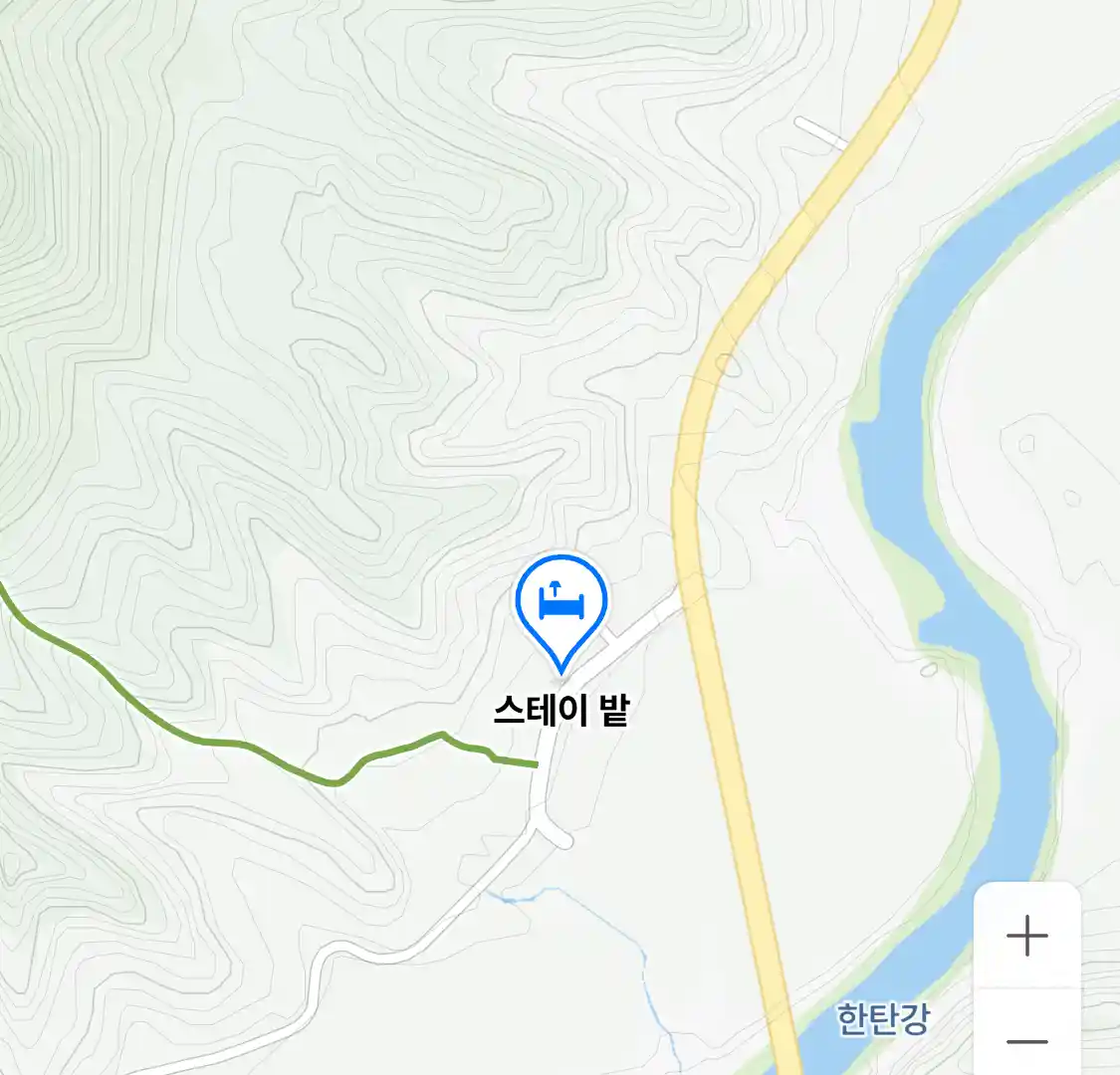This screenshot has width=1120, height=1075.
Task: Zoom in with the plus button
Action: pos(1026,936)
